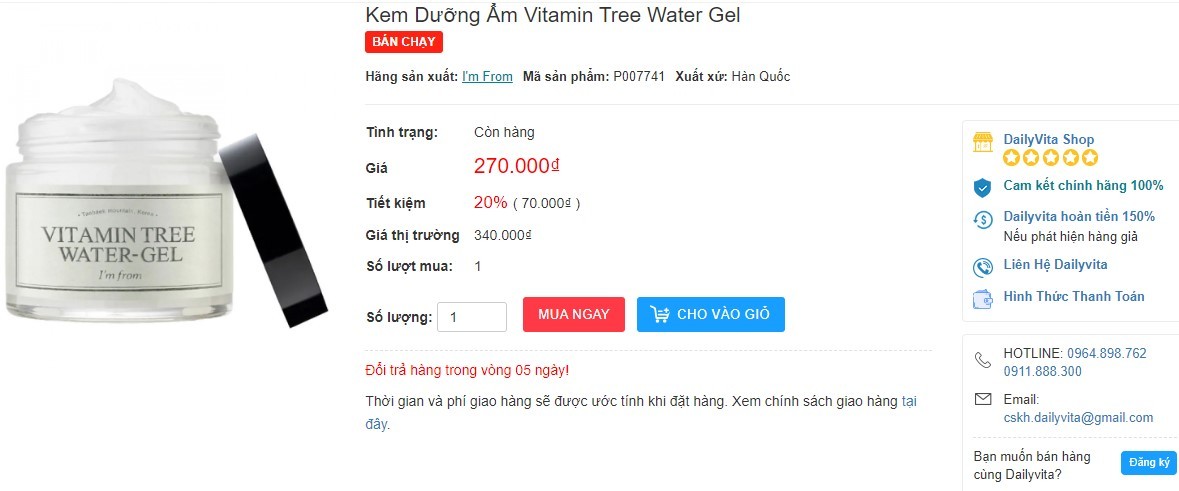Call hotline 0911.888.300

point(1042,371)
